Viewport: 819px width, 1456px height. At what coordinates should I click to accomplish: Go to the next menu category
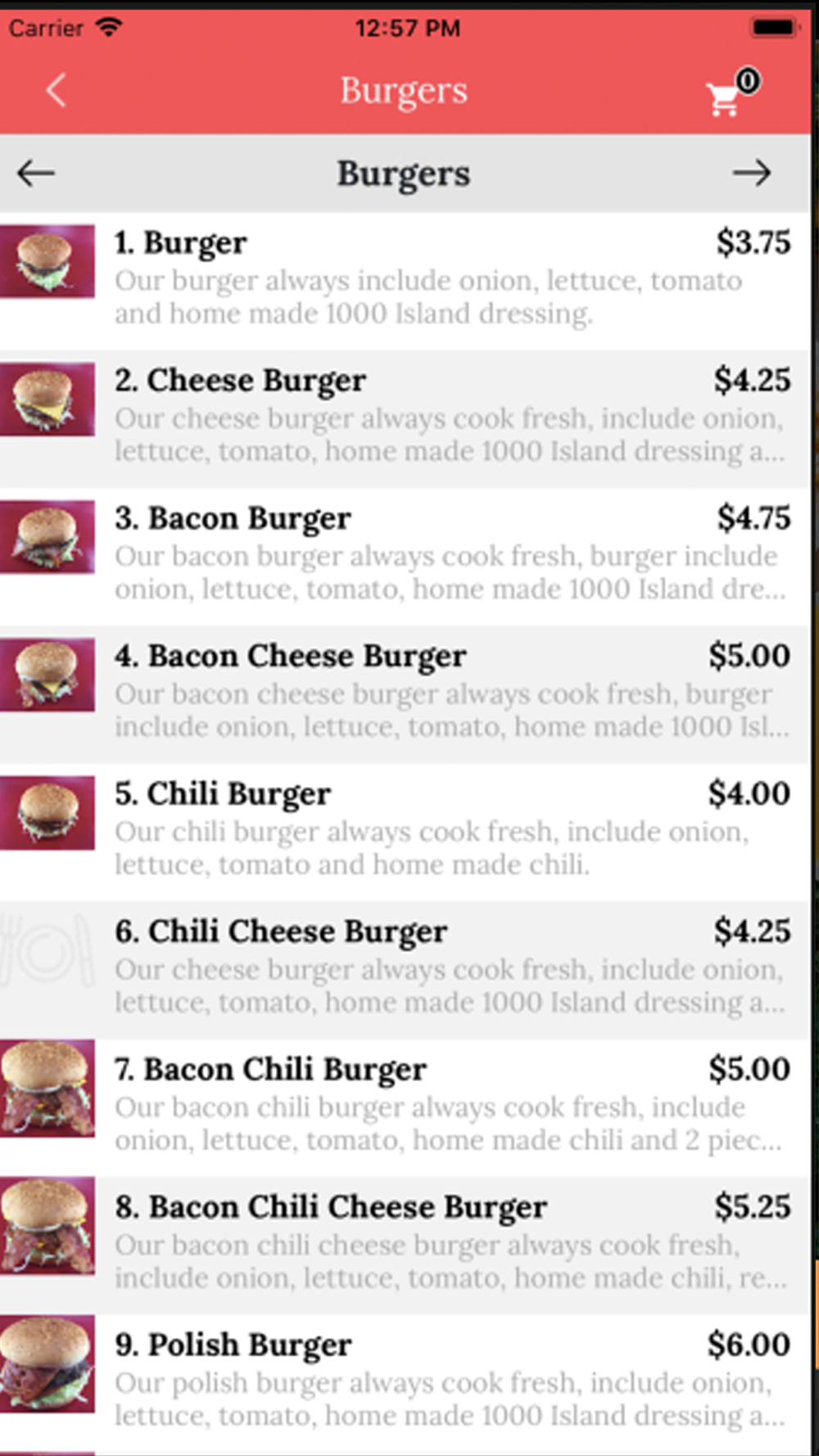[x=751, y=173]
